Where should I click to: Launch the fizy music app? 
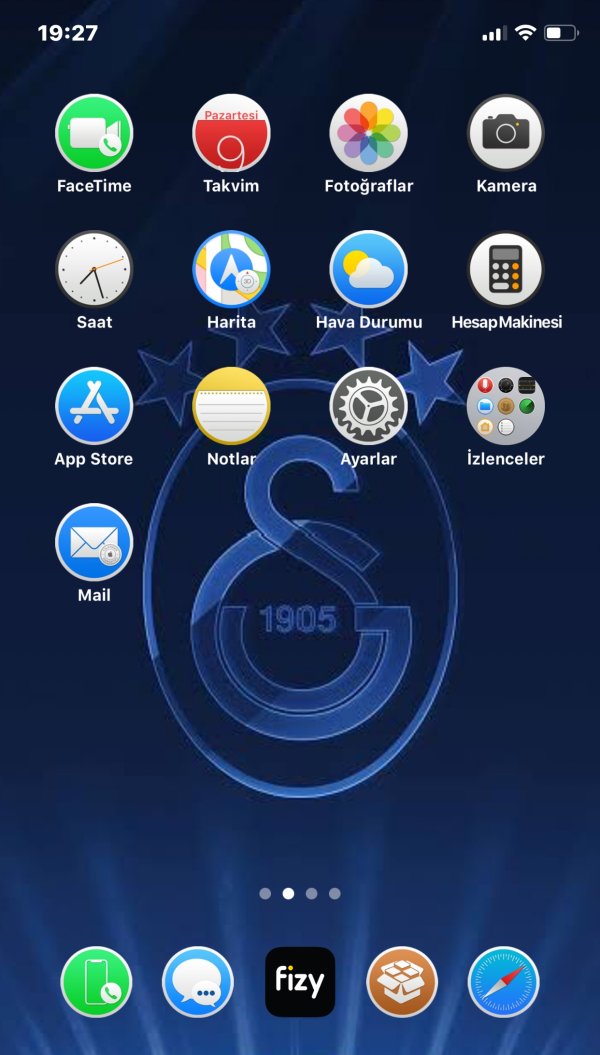[300, 982]
